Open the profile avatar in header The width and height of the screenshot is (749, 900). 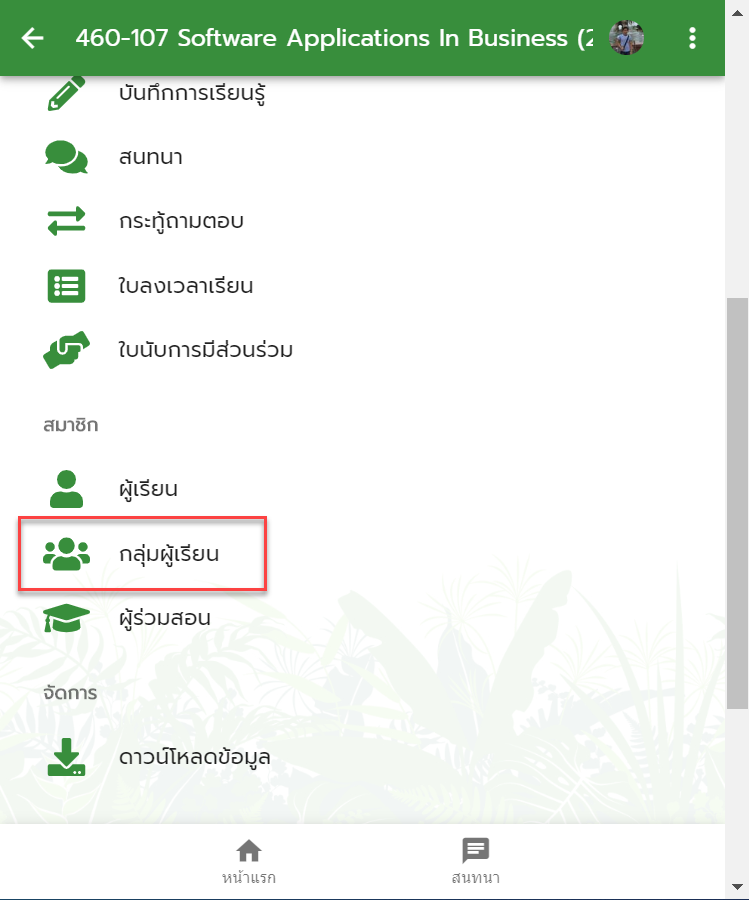coord(627,38)
